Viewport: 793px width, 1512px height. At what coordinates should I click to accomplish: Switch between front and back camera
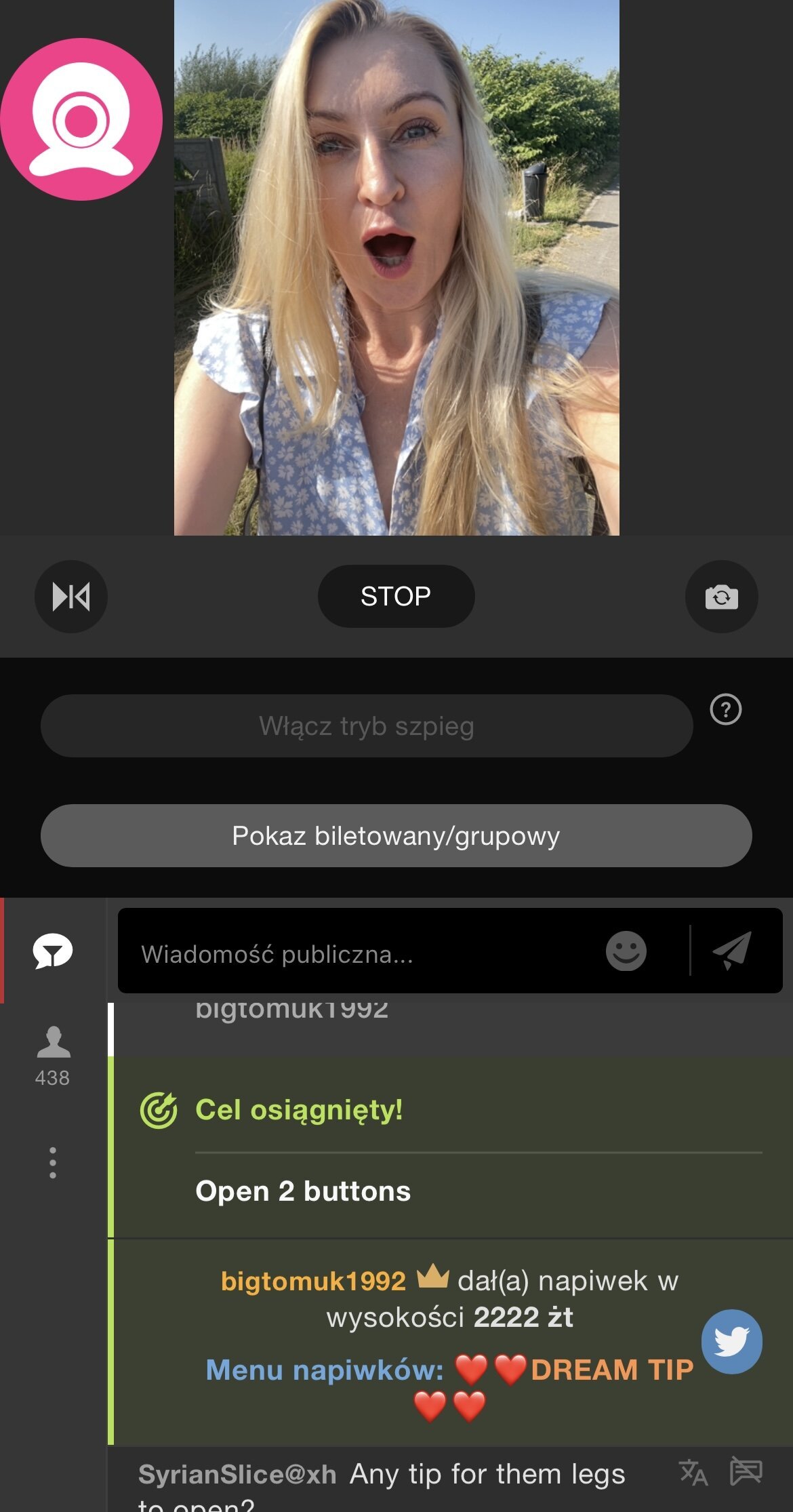click(x=721, y=597)
